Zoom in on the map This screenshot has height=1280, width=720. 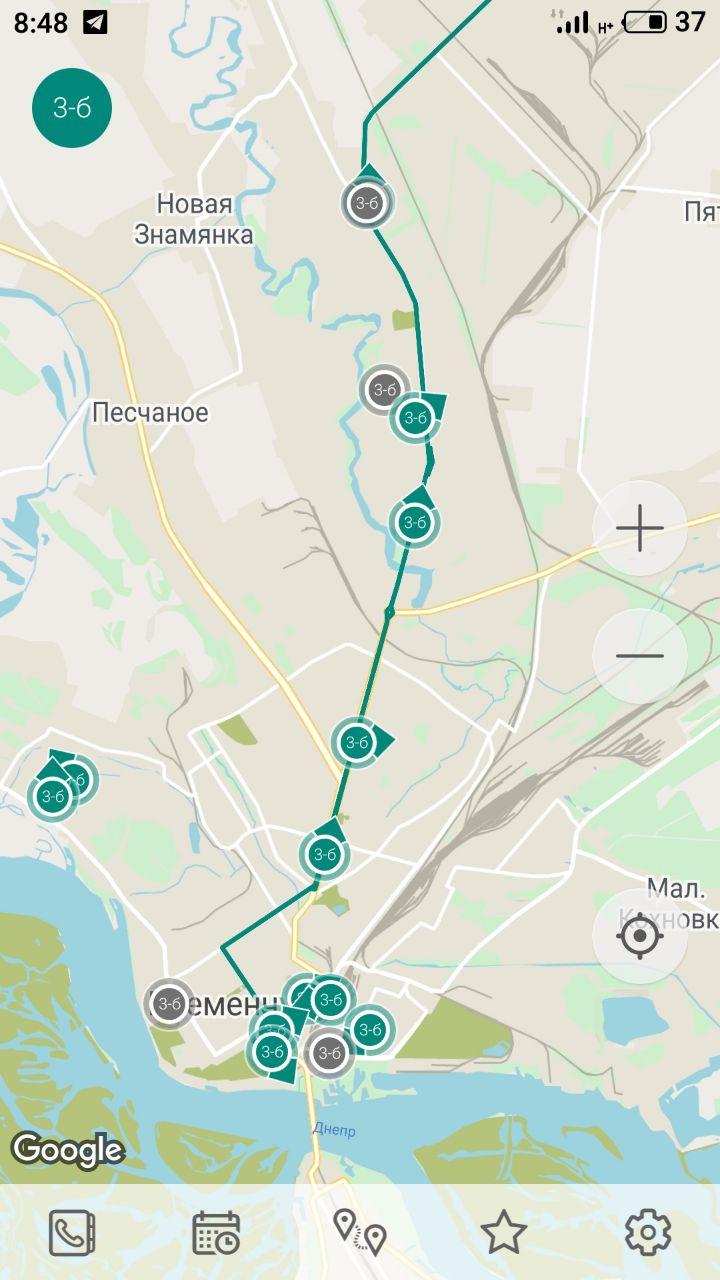click(x=640, y=527)
